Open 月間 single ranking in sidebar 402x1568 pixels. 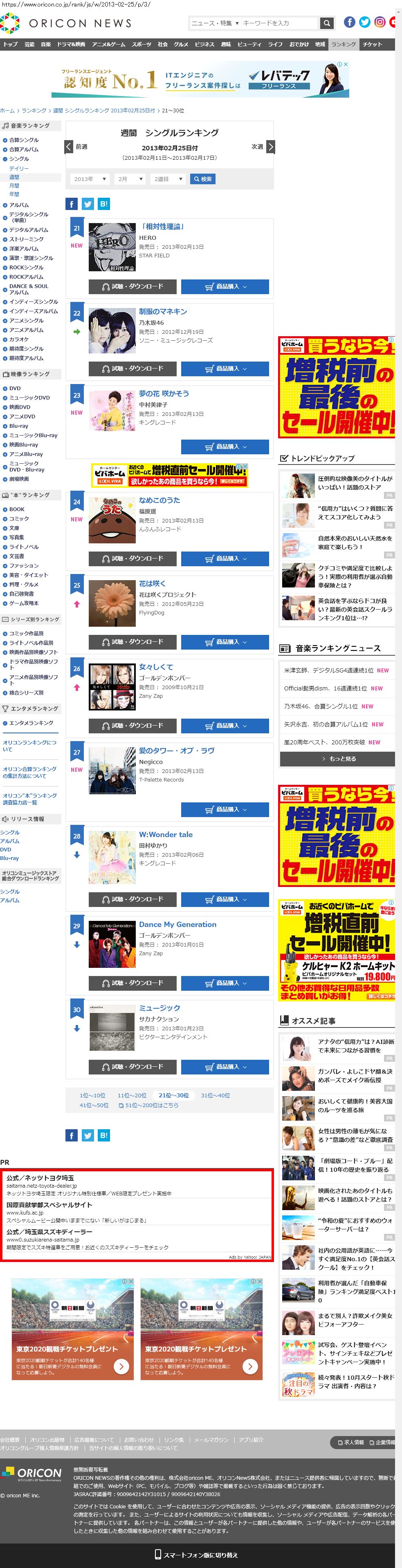[x=14, y=185]
